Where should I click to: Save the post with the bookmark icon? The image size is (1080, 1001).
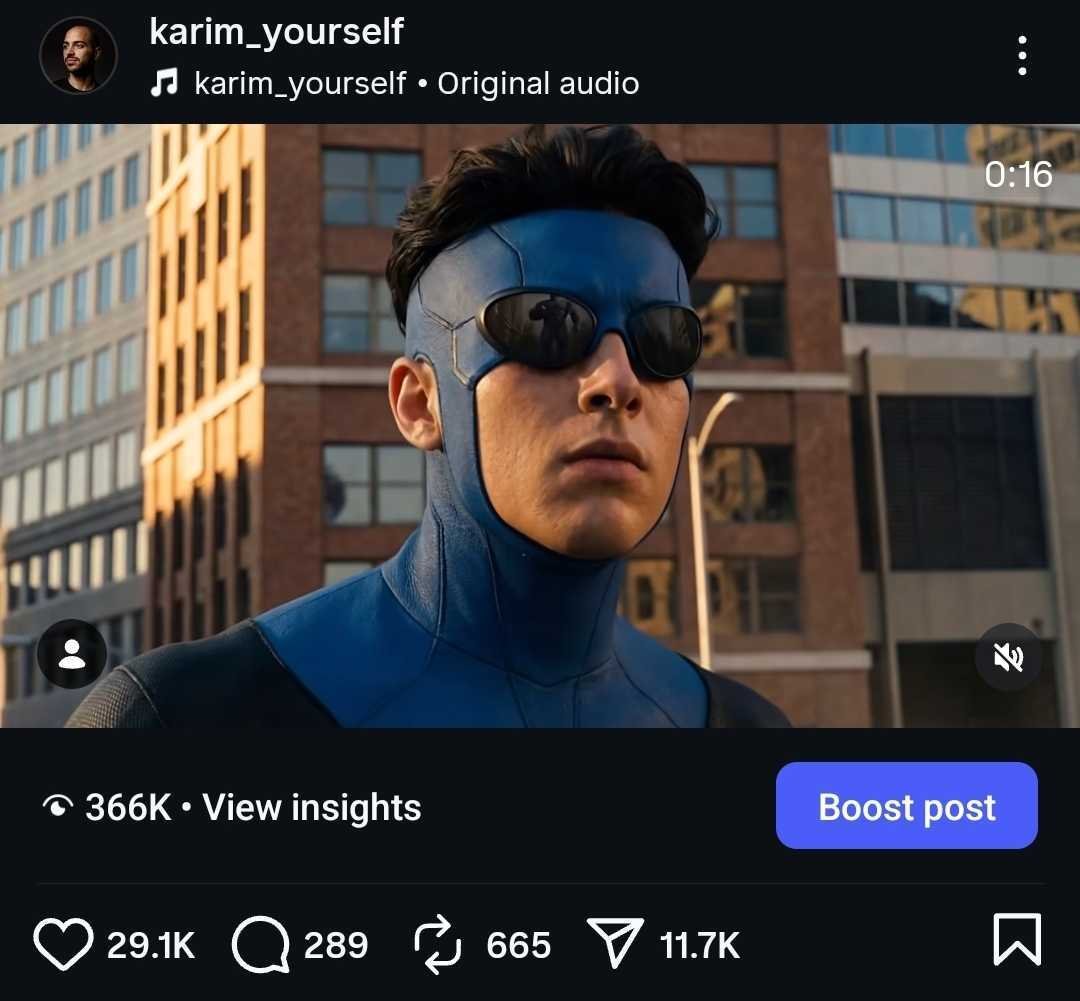[x=1016, y=940]
